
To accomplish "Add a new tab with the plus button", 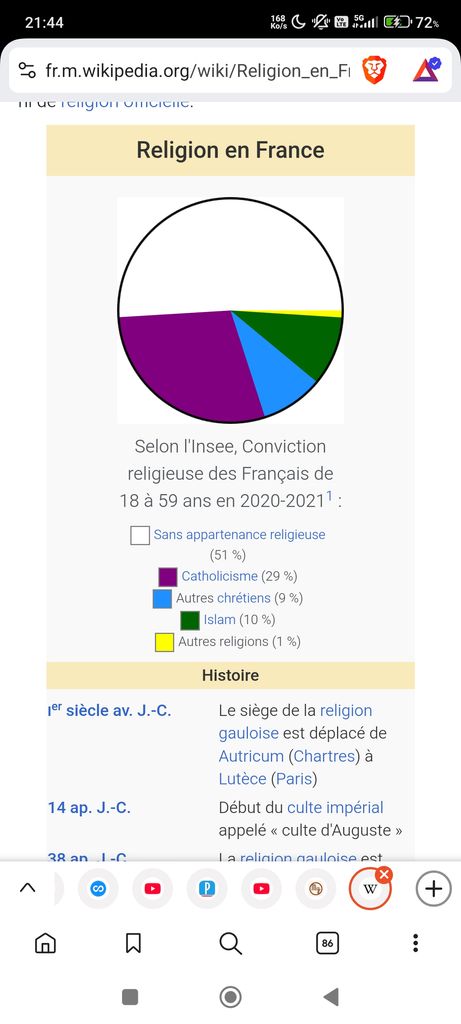I will point(434,889).
